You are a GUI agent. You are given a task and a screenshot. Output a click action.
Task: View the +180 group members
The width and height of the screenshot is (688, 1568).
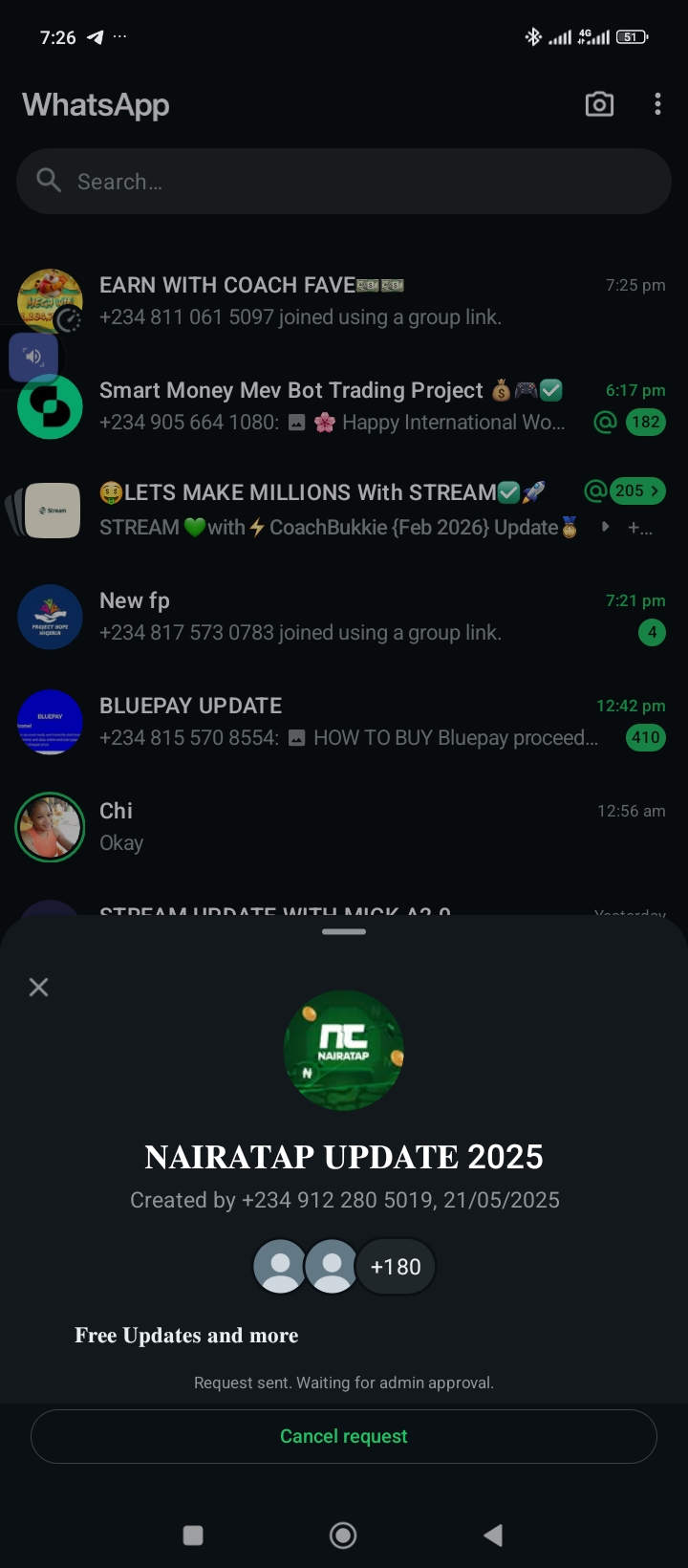tap(395, 1267)
